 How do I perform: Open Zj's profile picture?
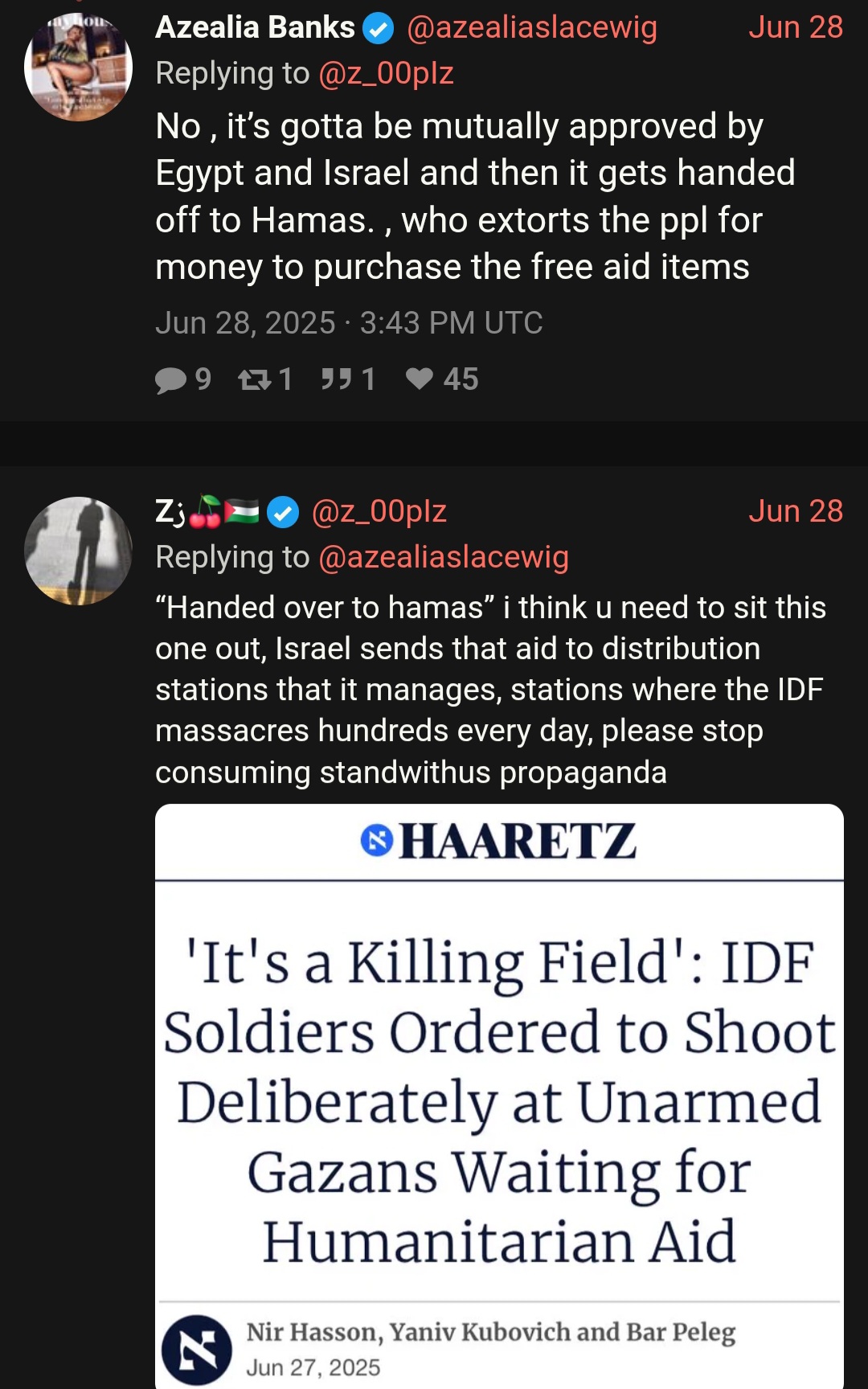pos(78,551)
